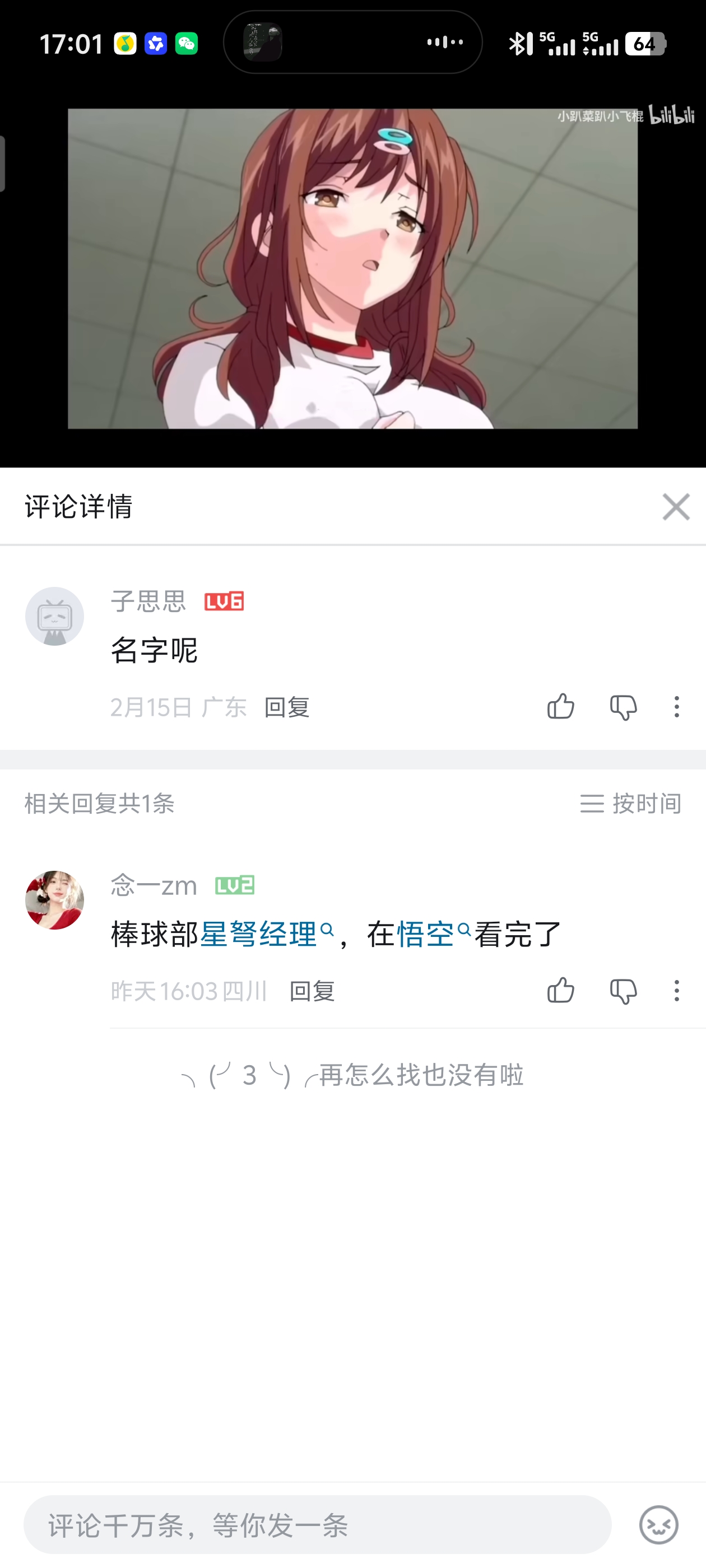706x1568 pixels.
Task: Dislike 子思思's comment
Action: [x=623, y=707]
